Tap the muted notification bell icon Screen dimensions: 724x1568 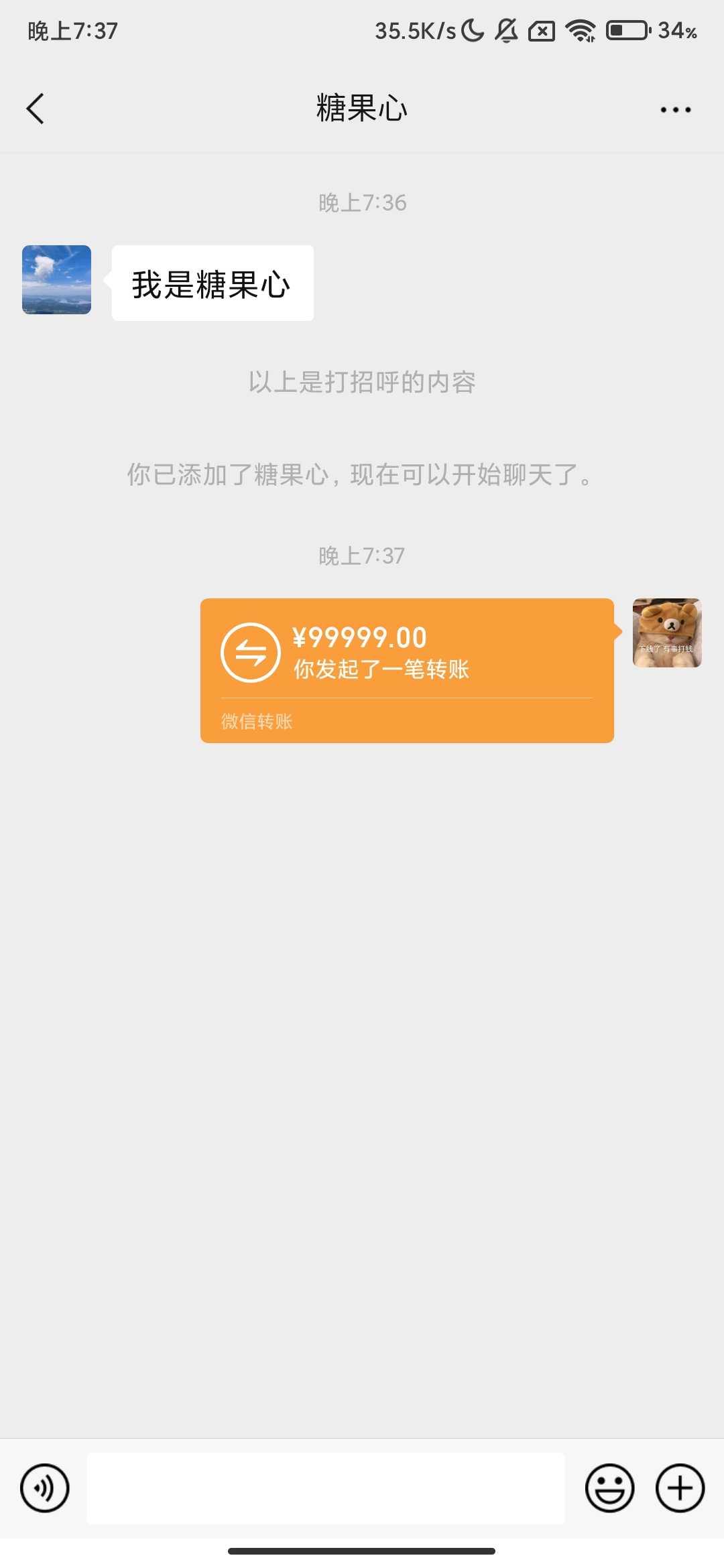[506, 29]
